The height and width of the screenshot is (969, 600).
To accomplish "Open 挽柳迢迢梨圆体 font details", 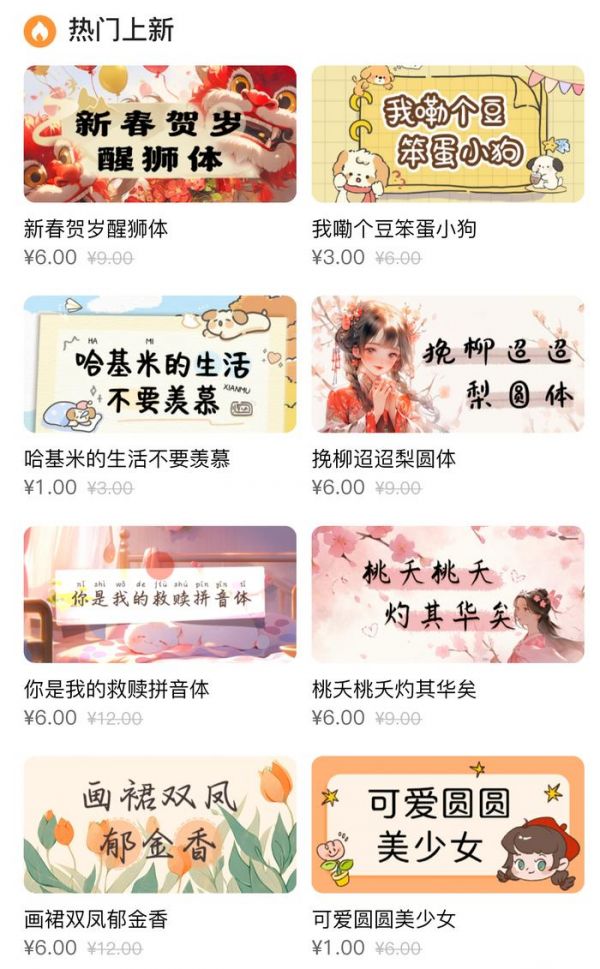I will (x=447, y=364).
